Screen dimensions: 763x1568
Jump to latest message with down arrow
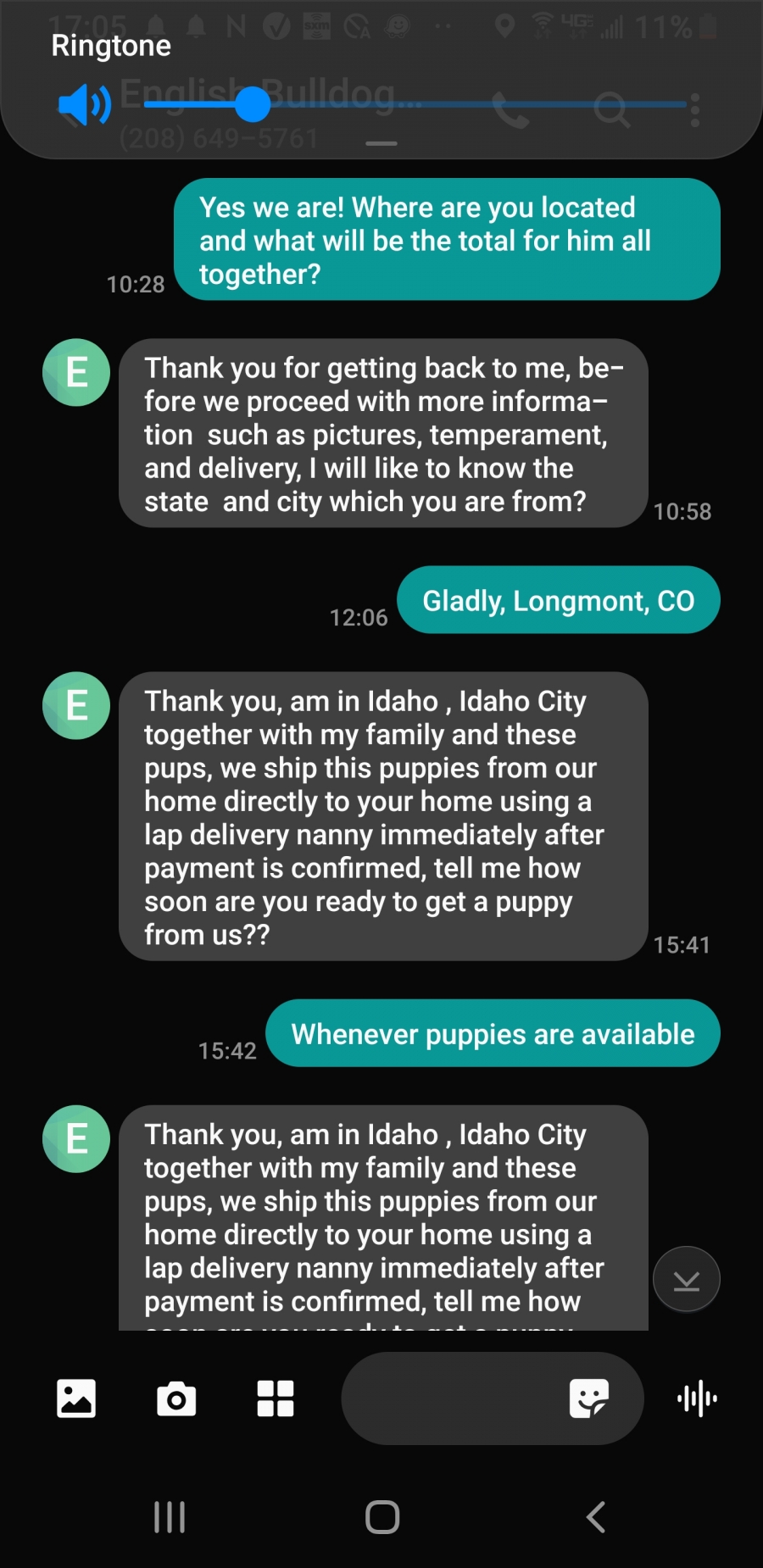click(687, 1279)
